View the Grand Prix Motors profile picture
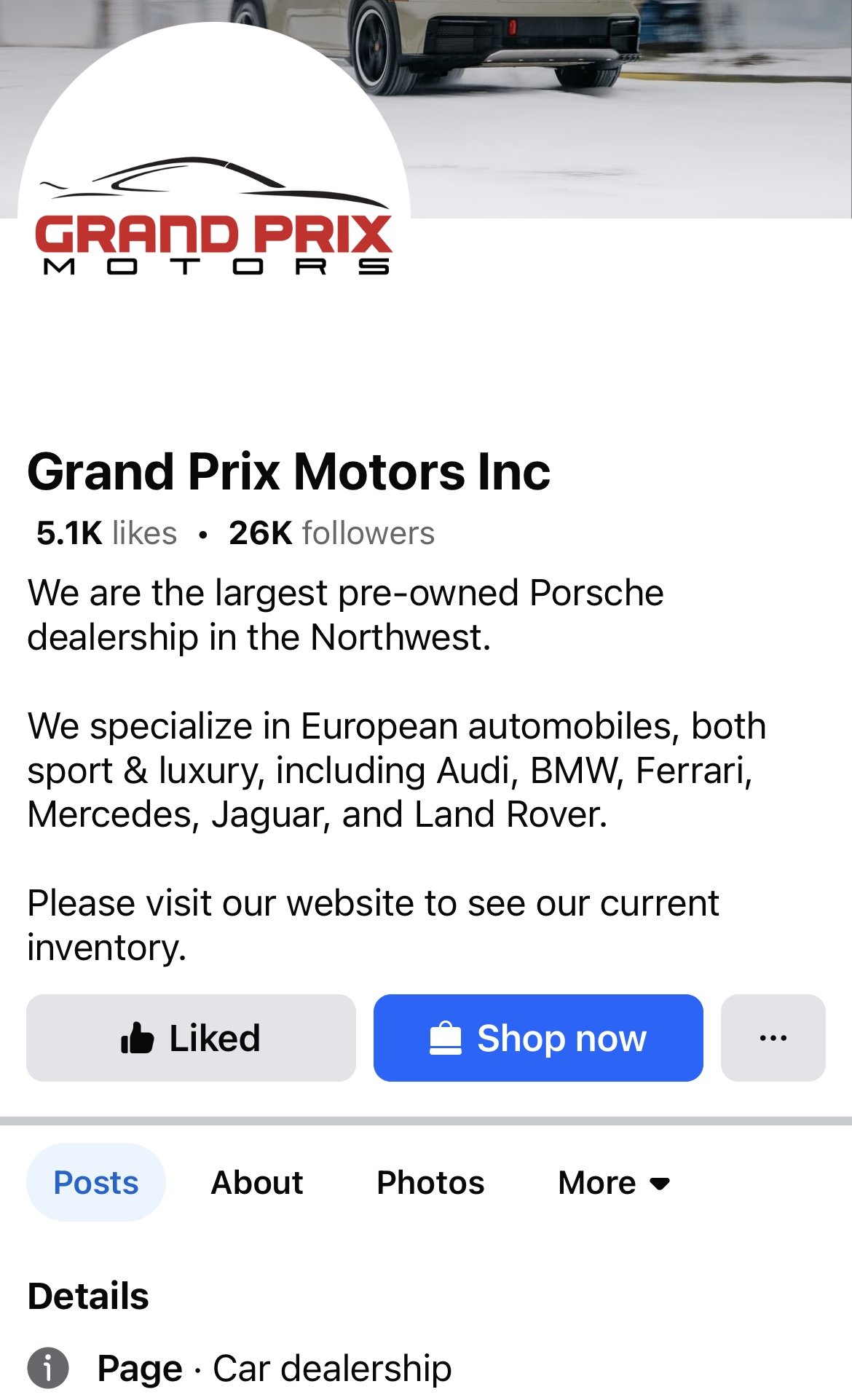852x1400 pixels. [214, 219]
